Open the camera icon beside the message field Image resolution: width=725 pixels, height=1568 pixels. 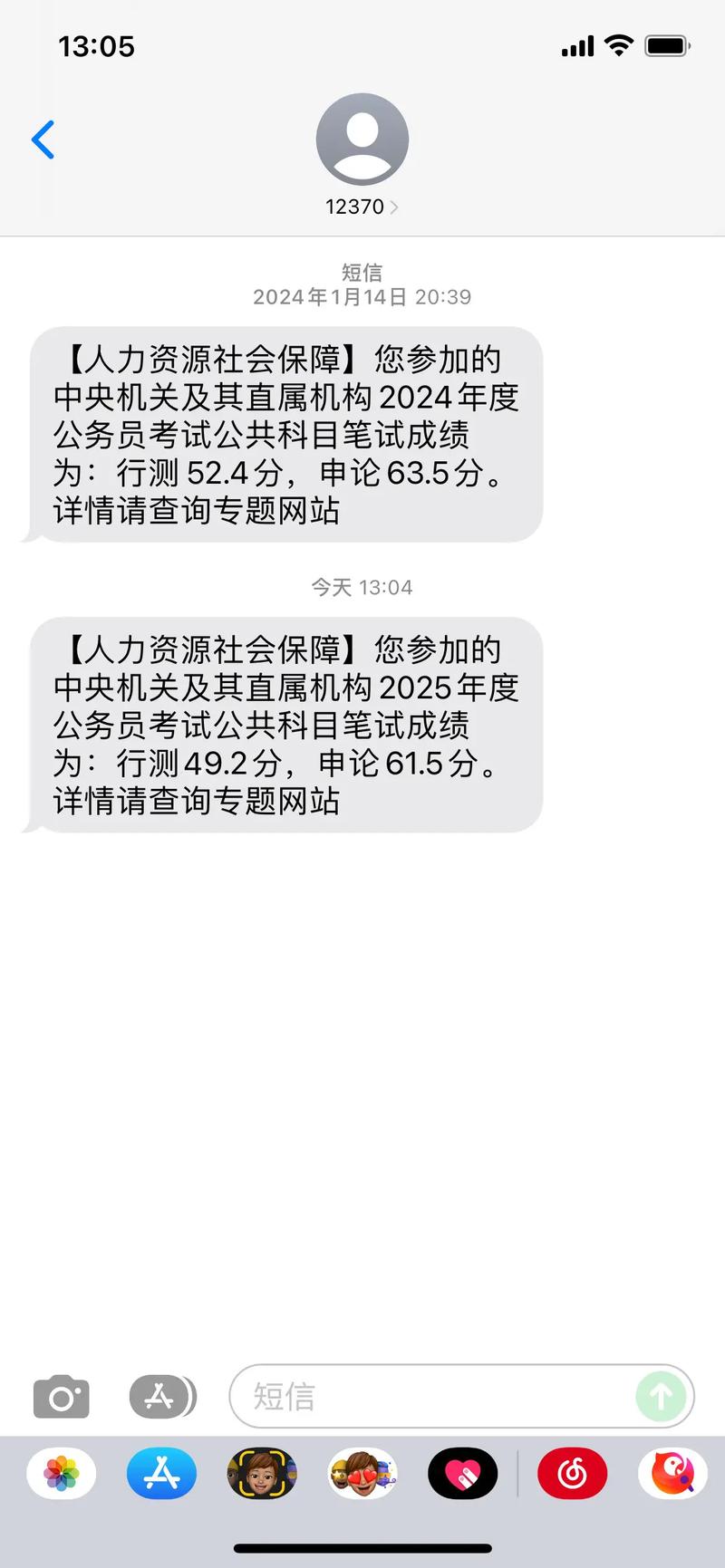coord(61,1396)
